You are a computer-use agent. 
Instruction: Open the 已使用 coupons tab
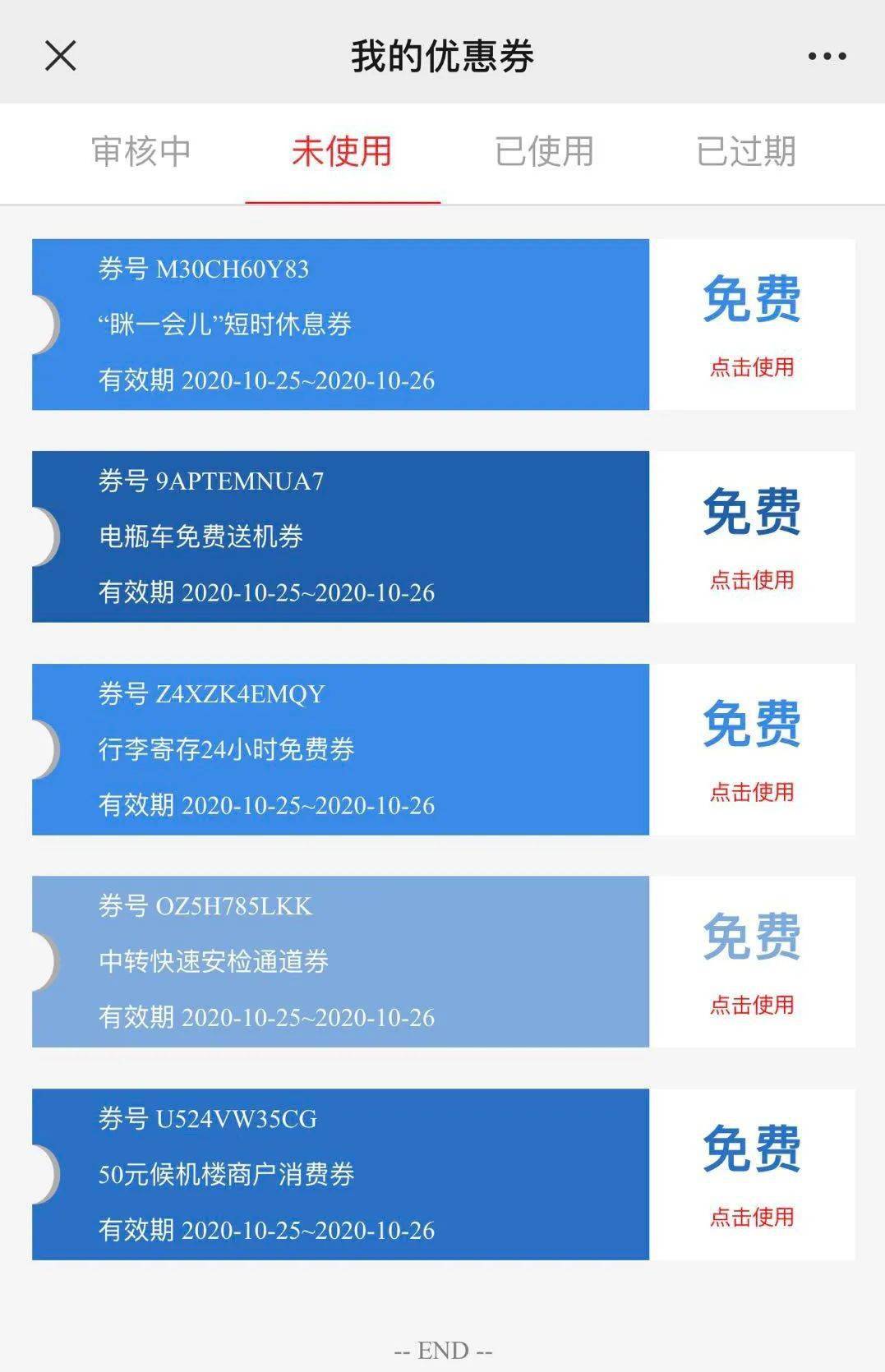click(x=545, y=152)
